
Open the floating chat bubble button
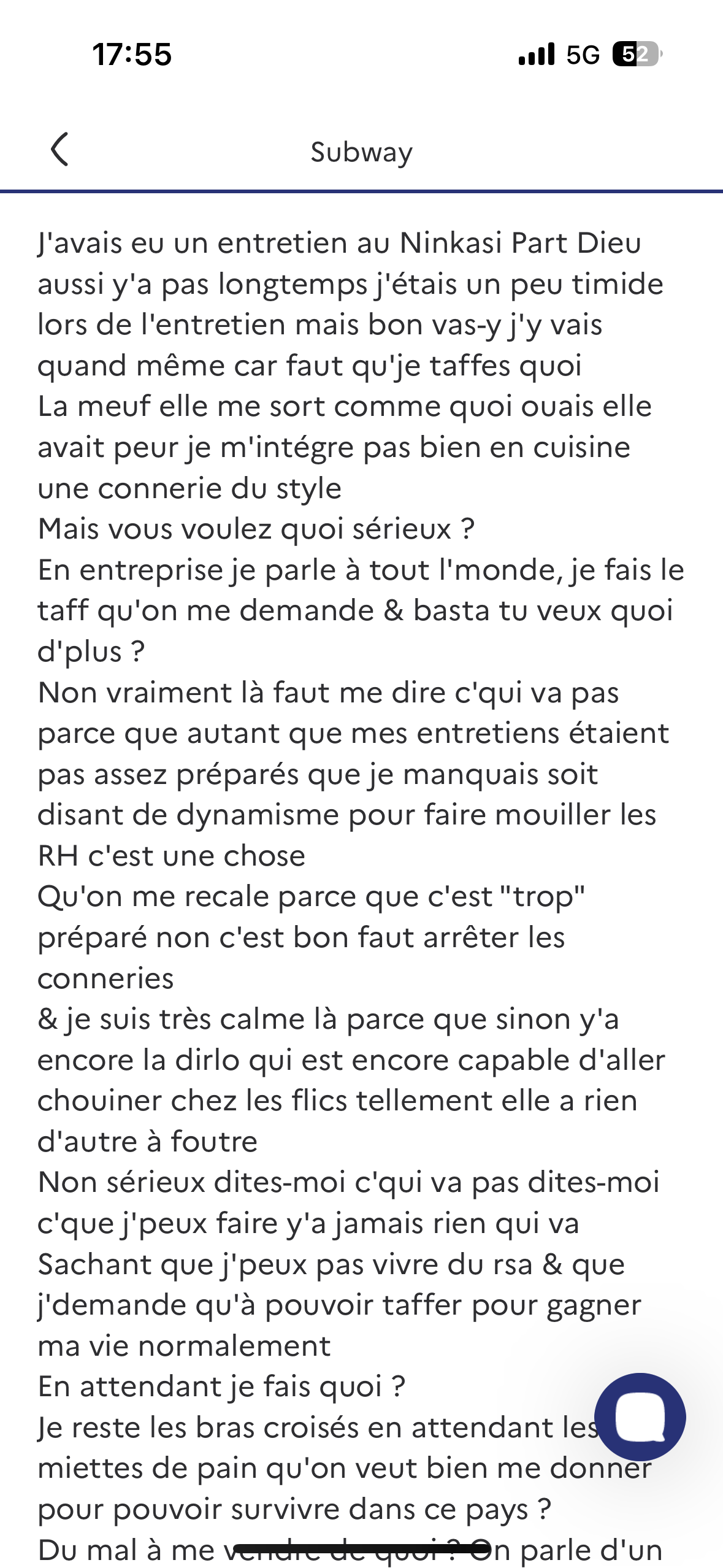(x=640, y=1416)
